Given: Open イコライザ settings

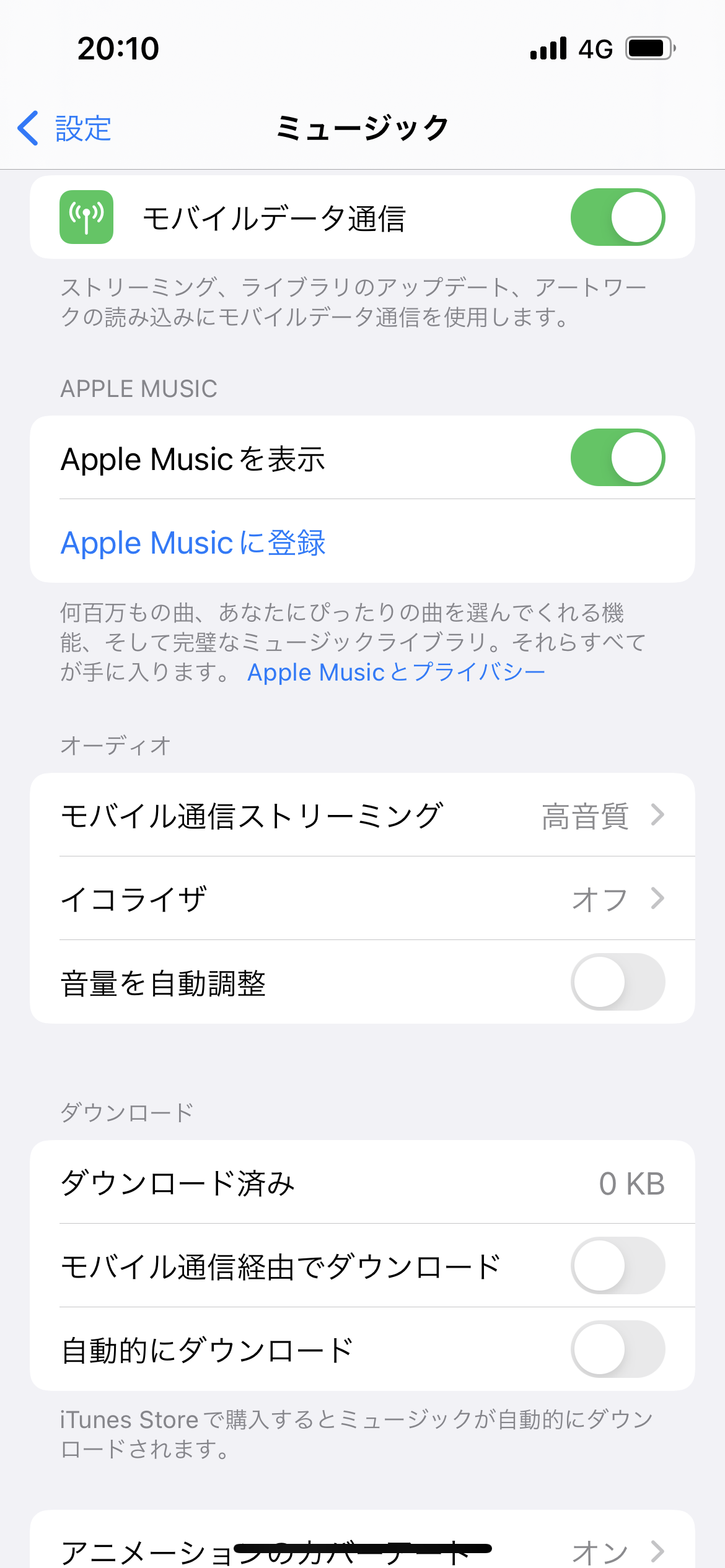Looking at the screenshot, I should pos(362,899).
